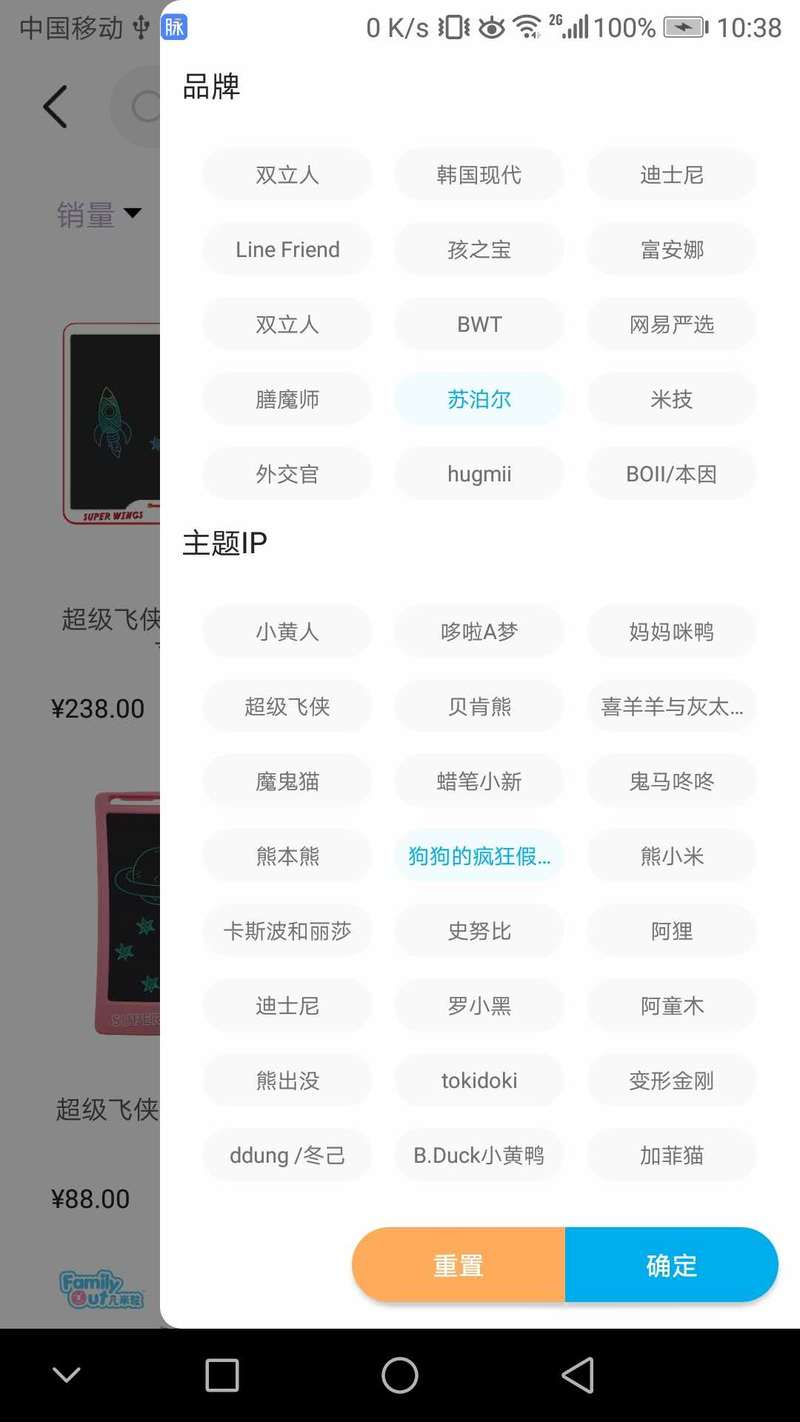Go back using the top-left arrow
The height and width of the screenshot is (1422, 800).
[55, 107]
